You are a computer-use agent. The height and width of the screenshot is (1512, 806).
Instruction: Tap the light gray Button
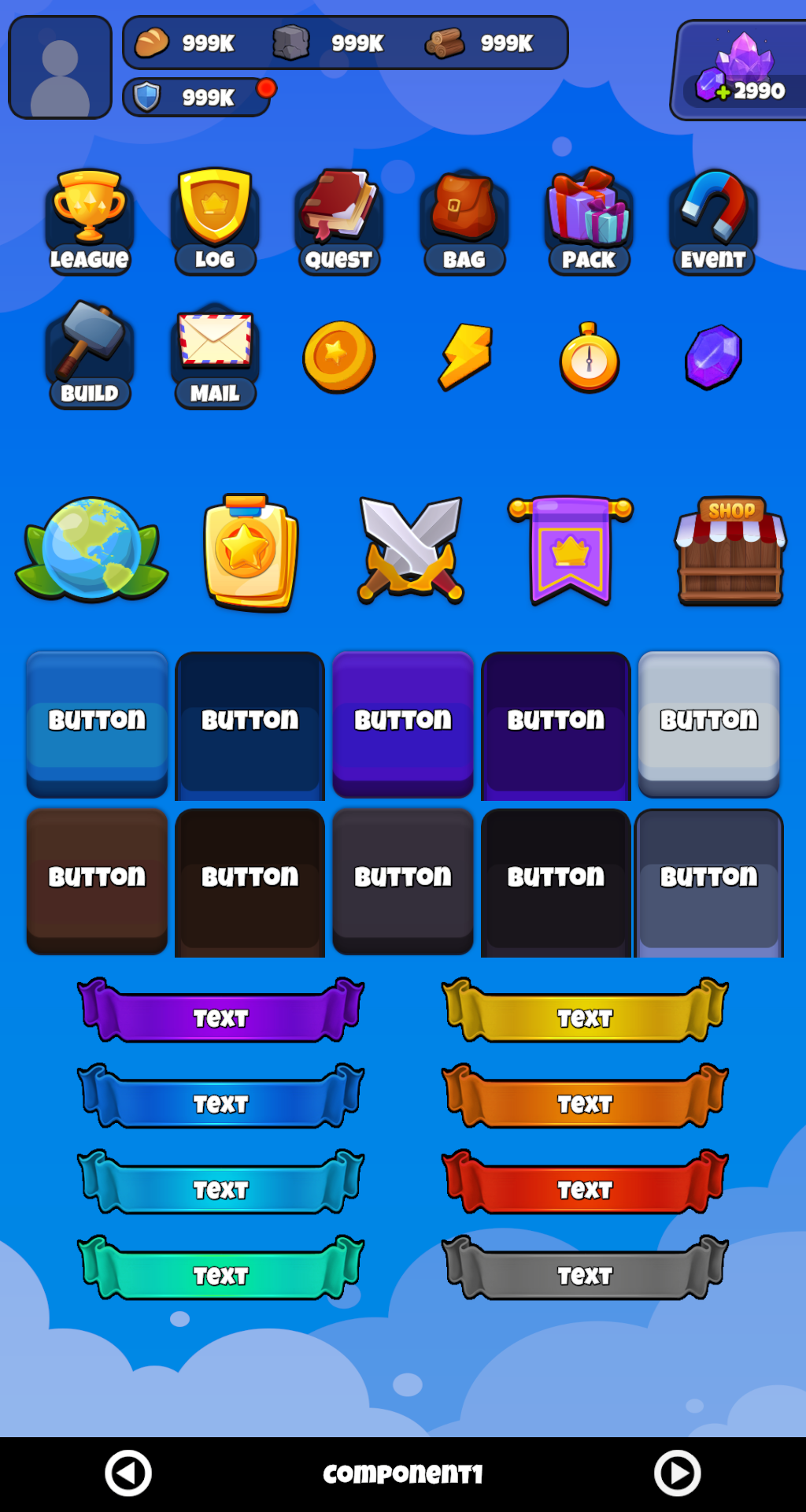(708, 722)
